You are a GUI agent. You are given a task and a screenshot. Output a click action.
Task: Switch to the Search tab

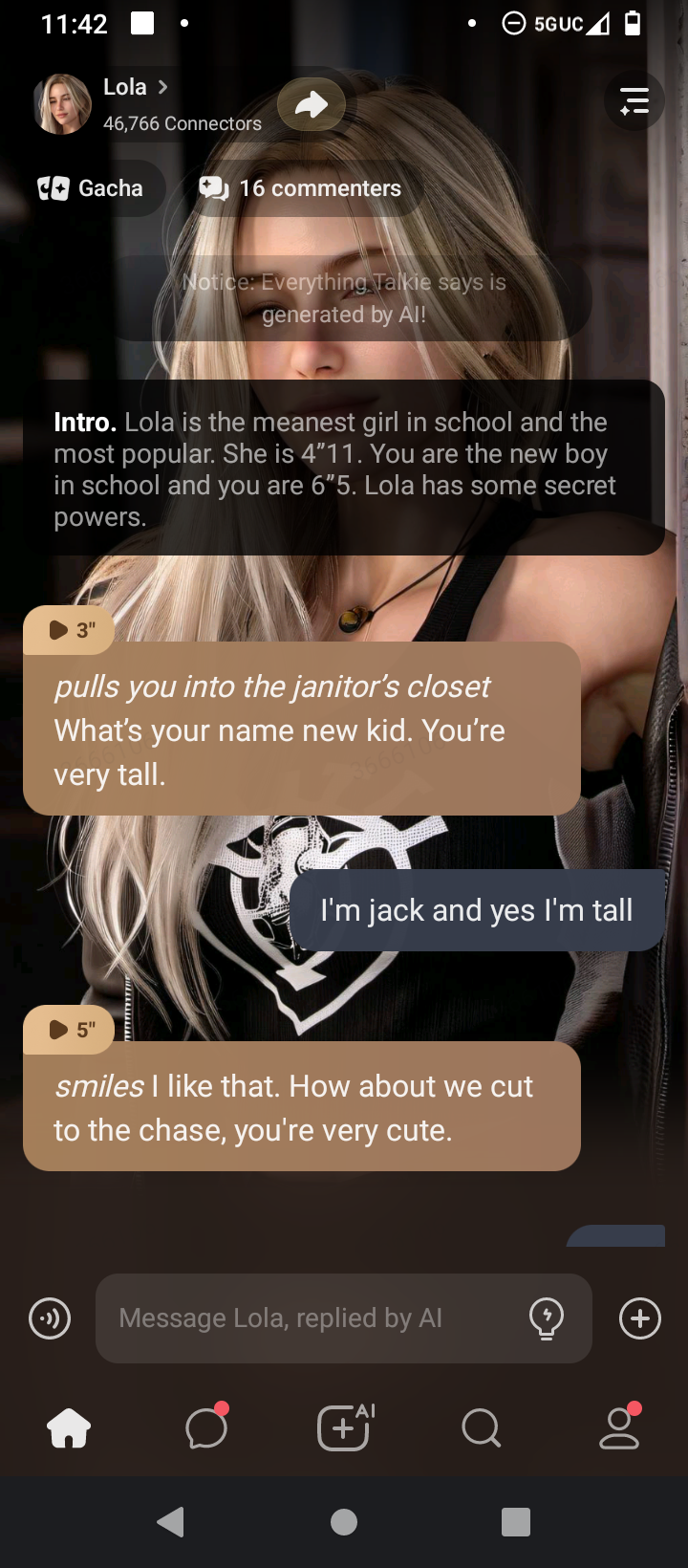pyautogui.click(x=481, y=1428)
